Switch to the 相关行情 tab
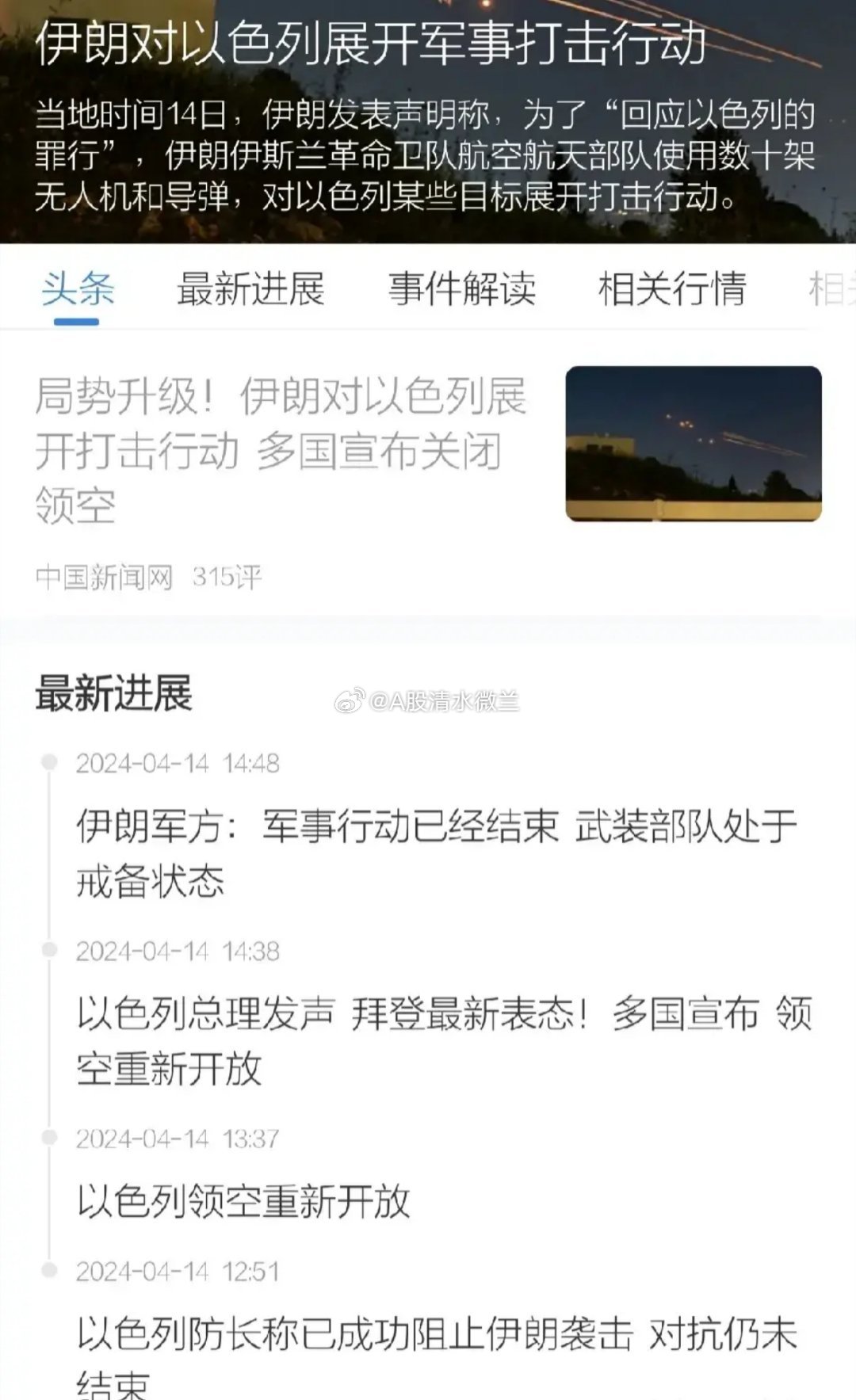856x1400 pixels. pyautogui.click(x=672, y=290)
